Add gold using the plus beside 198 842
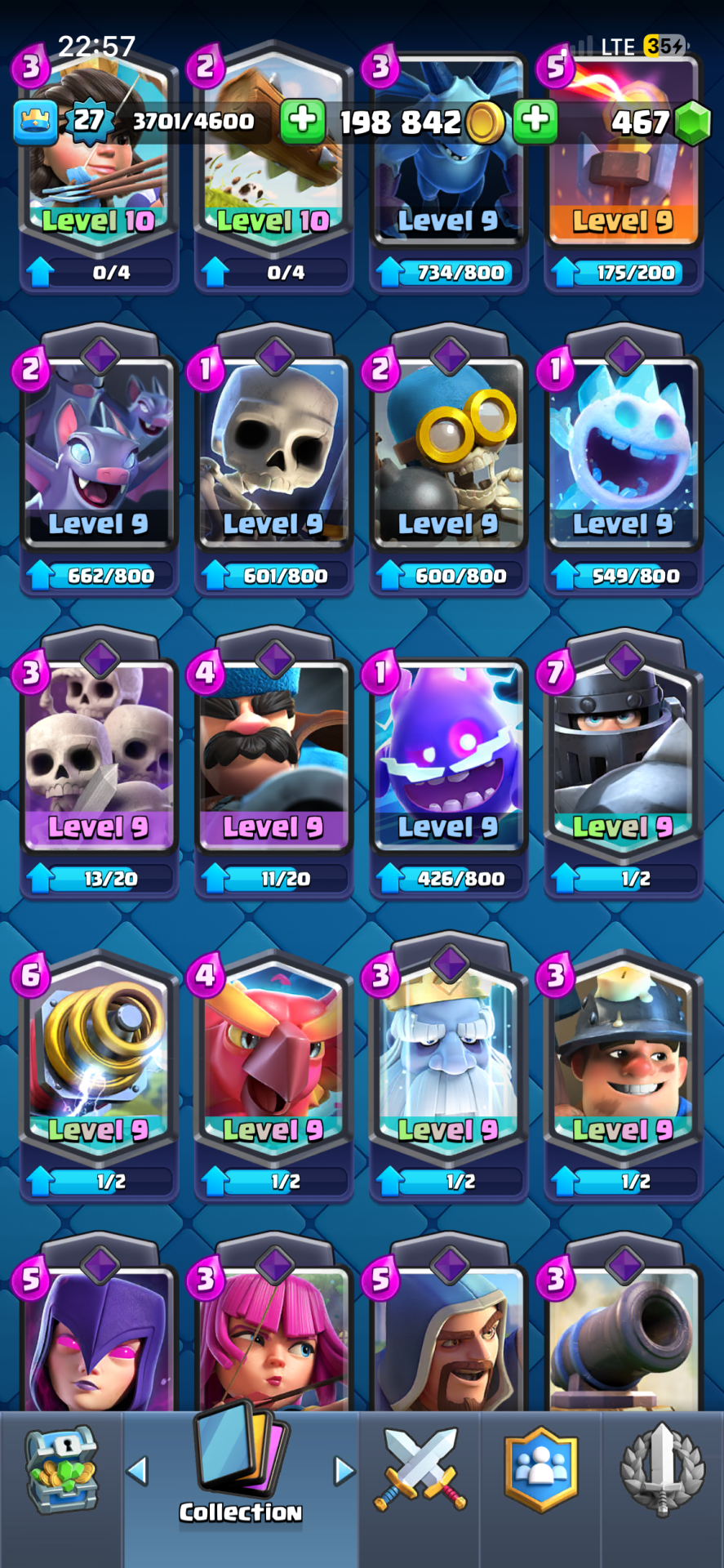Image resolution: width=724 pixels, height=1568 pixels. tap(303, 121)
